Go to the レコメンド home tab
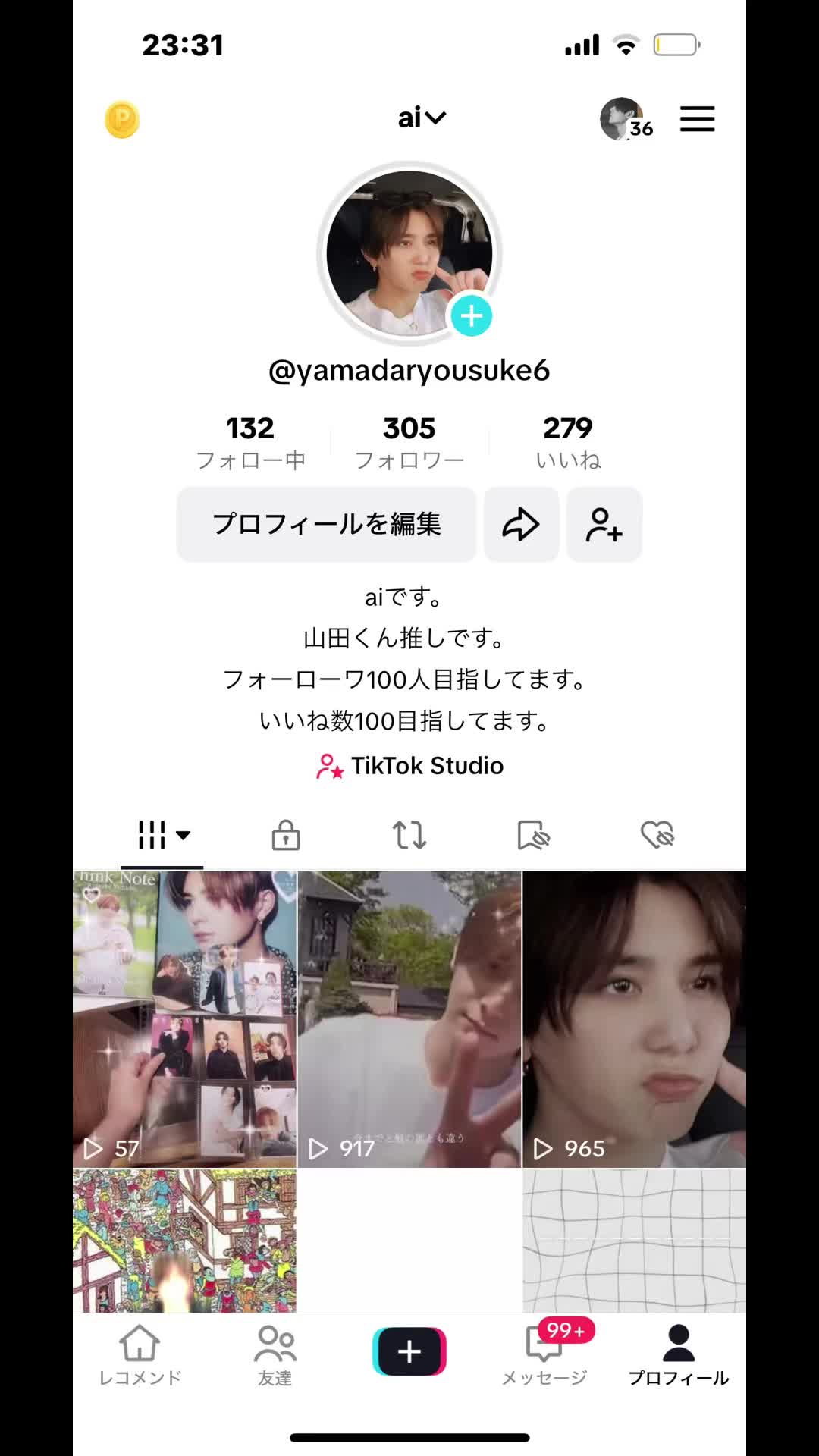Image resolution: width=819 pixels, height=1456 pixels. pos(140,1354)
